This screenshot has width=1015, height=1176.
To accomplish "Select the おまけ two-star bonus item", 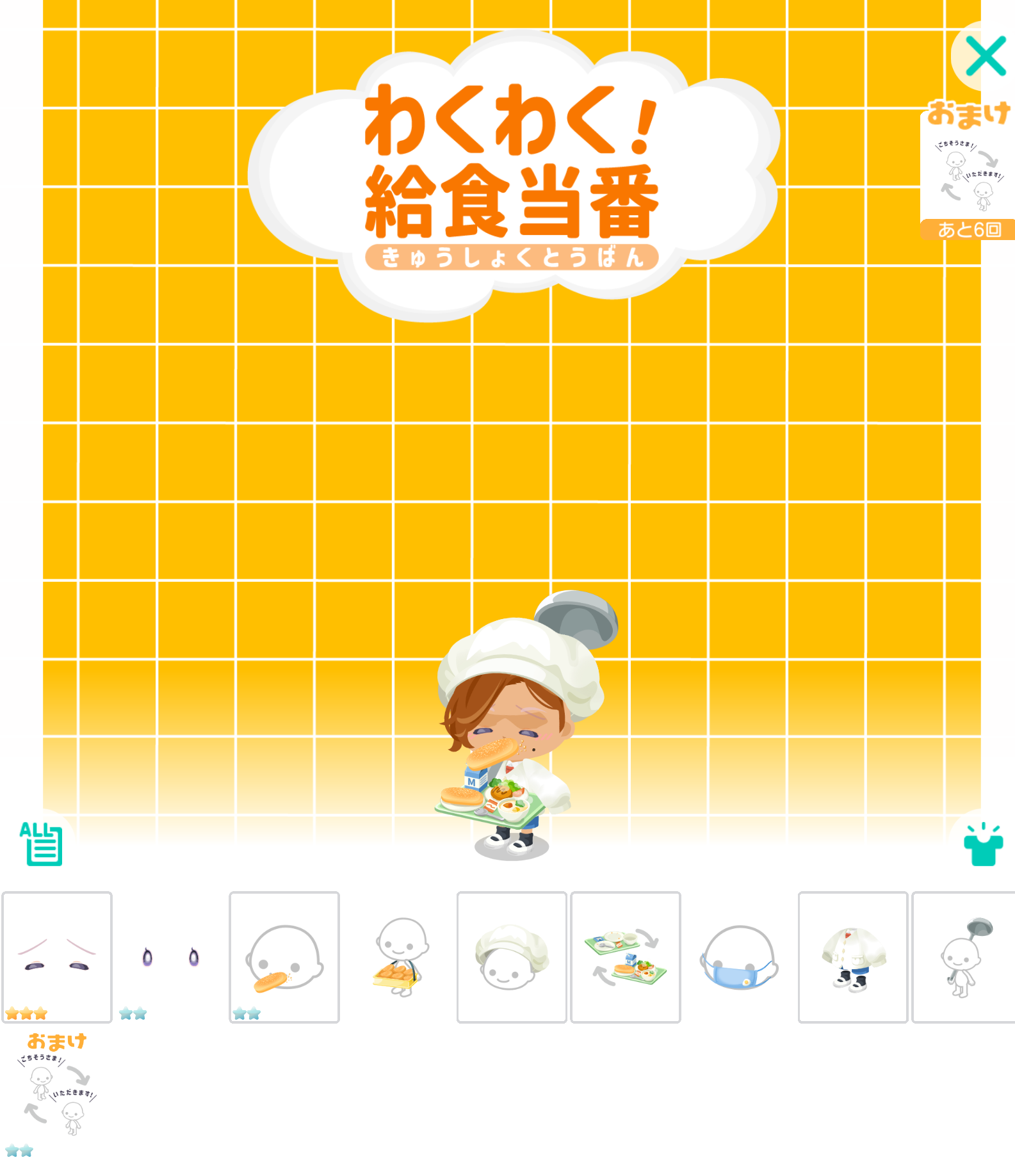I will coord(57,1092).
